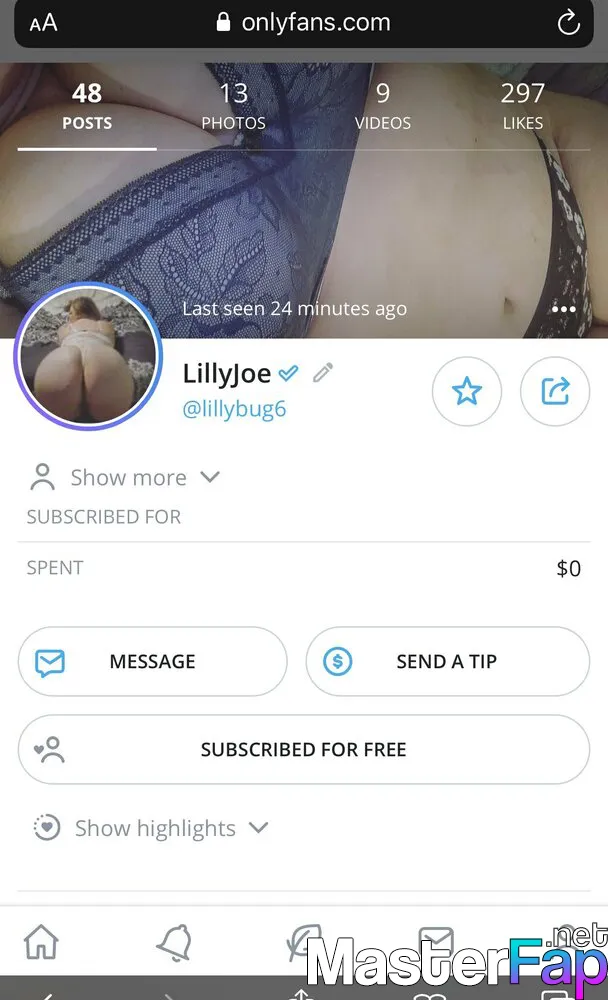Reload the onlyfans.com page

pos(568,24)
